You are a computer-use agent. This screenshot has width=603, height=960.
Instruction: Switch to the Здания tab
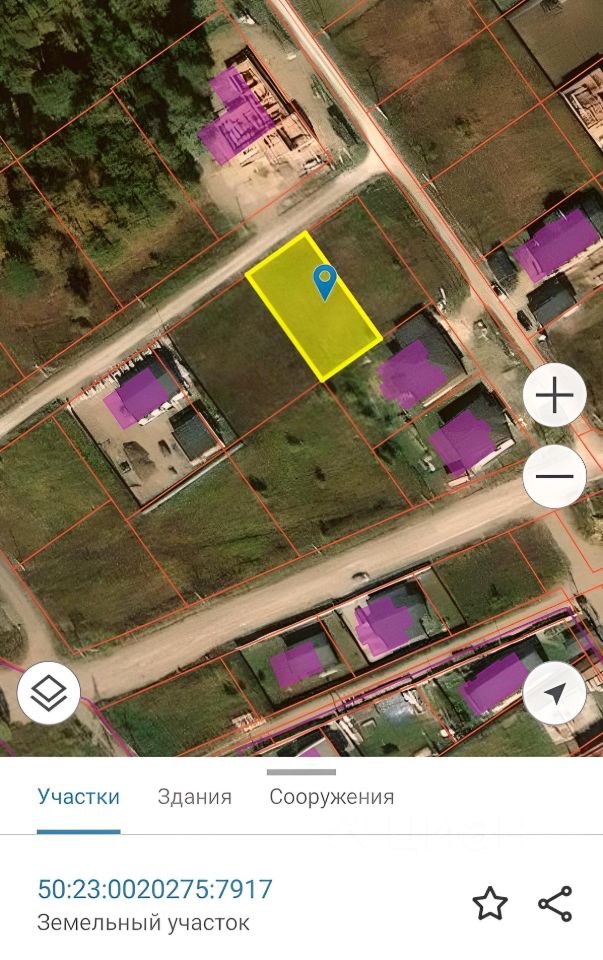[195, 797]
